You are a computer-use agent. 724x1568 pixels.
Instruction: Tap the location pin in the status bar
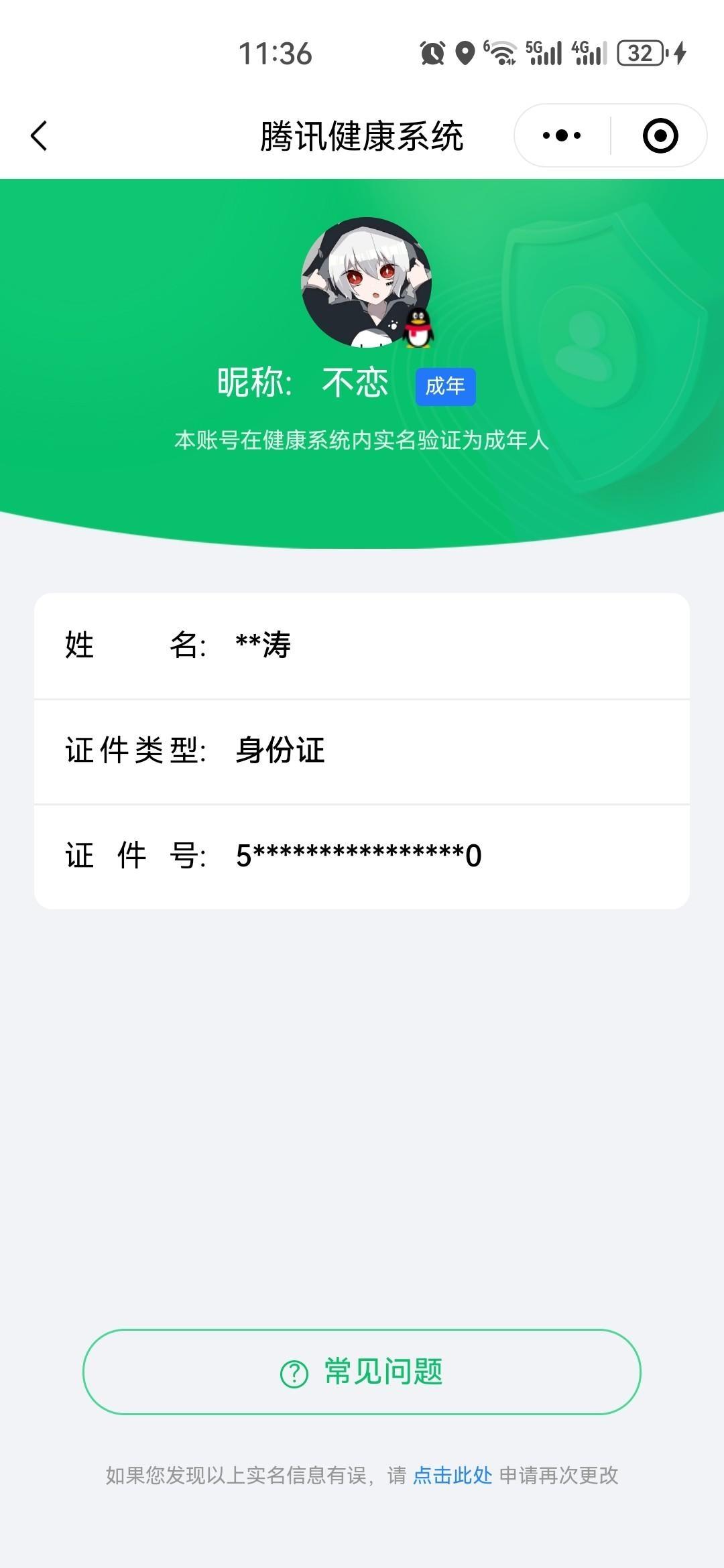pyautogui.click(x=464, y=52)
